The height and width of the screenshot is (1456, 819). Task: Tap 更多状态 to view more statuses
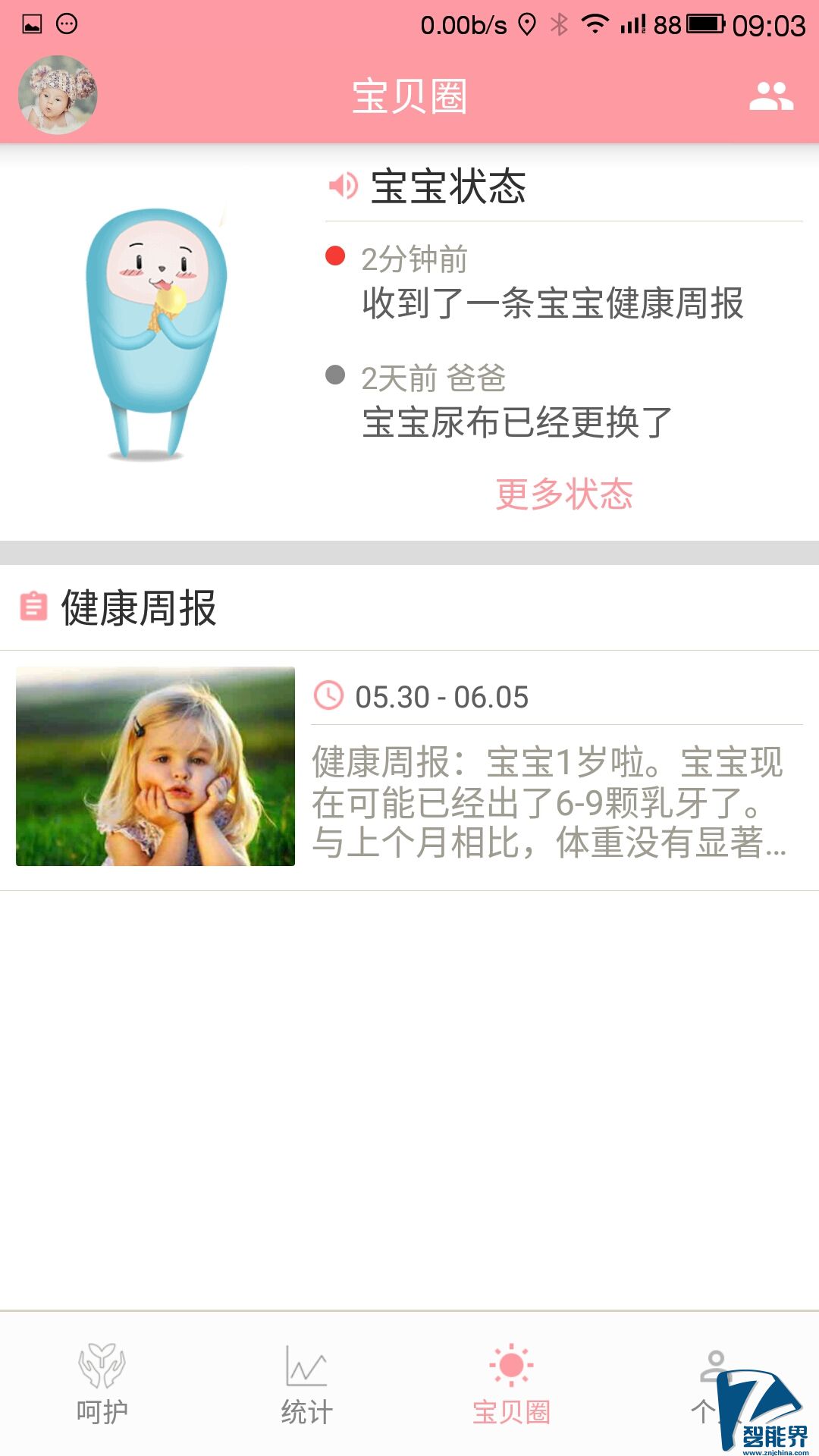click(564, 494)
